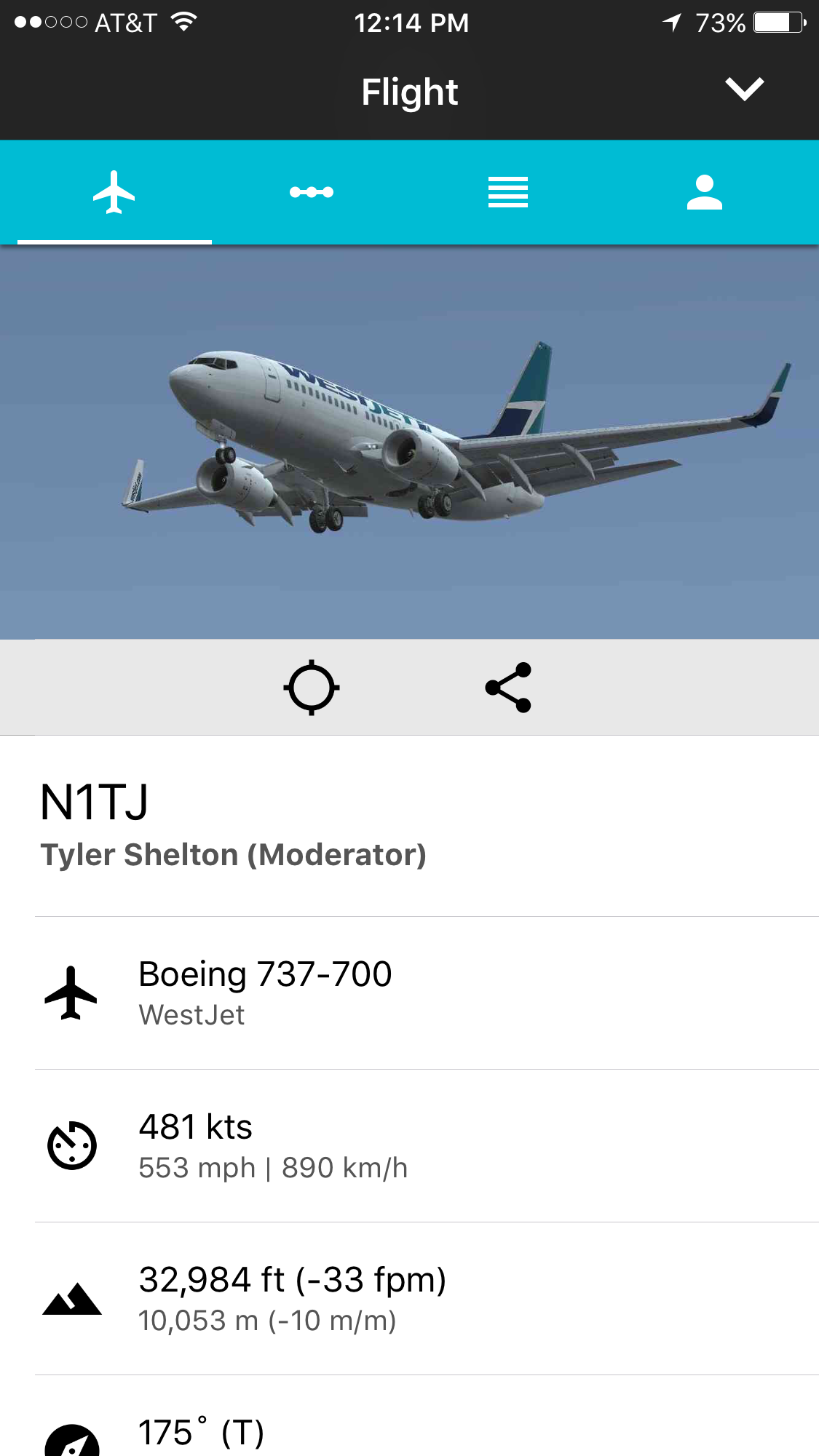The width and height of the screenshot is (819, 1456).
Task: Share this flight
Action: [x=508, y=687]
